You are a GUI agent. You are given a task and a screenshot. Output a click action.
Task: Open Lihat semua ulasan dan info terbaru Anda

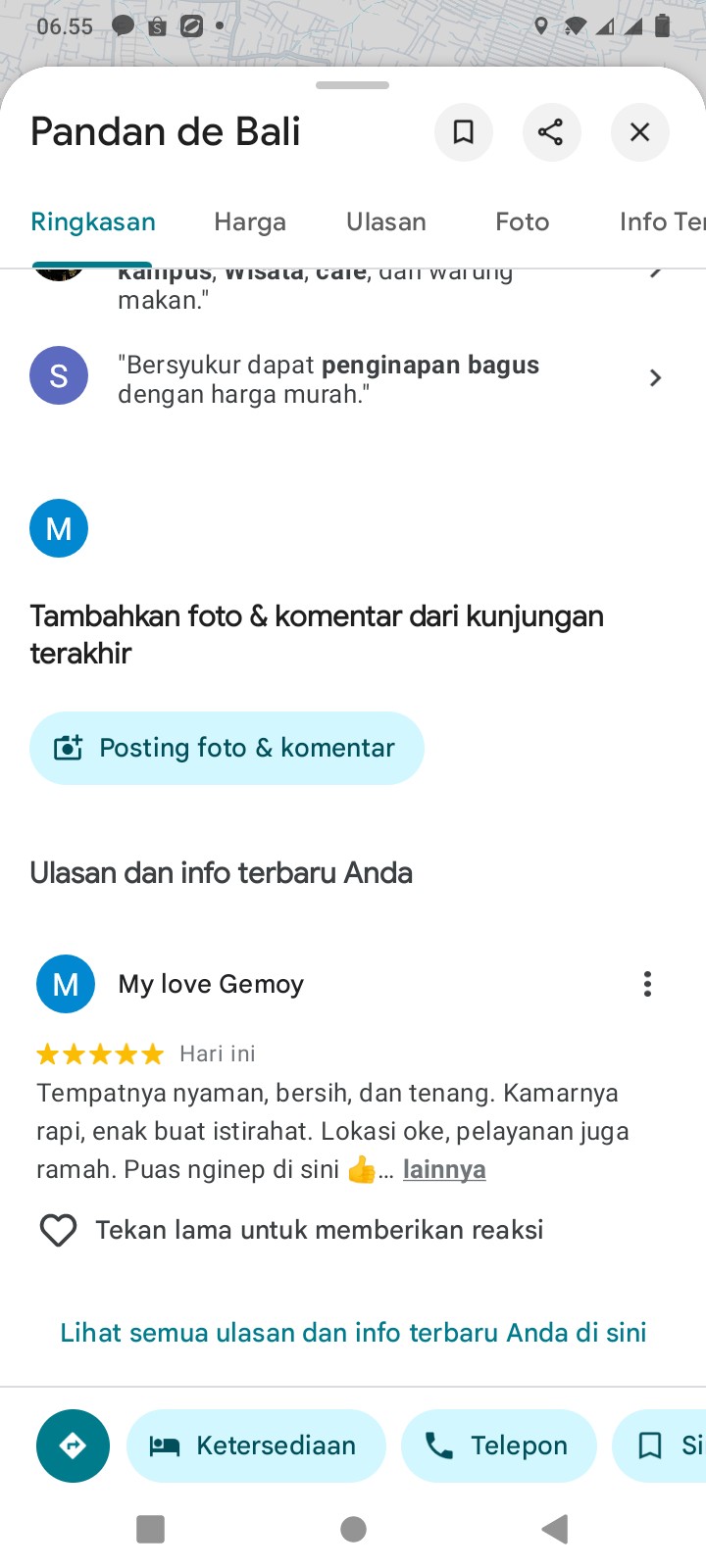click(x=353, y=1333)
